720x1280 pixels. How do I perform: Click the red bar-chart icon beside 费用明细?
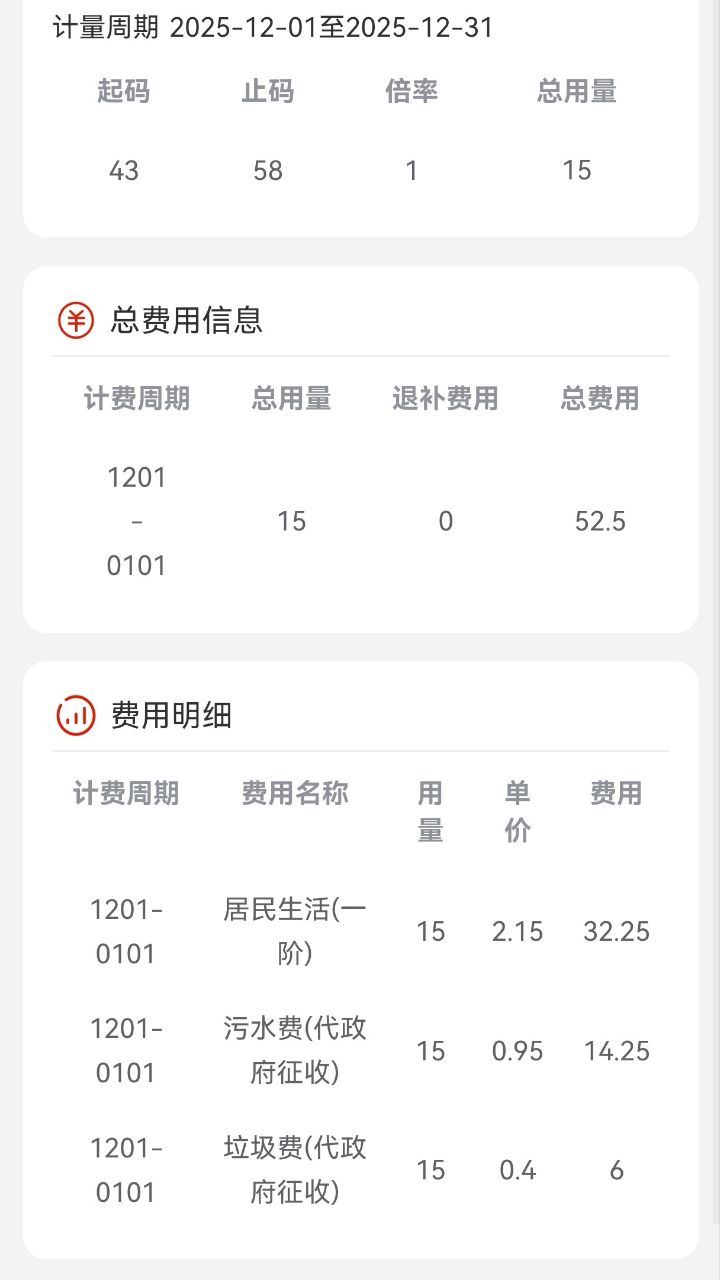tap(75, 714)
